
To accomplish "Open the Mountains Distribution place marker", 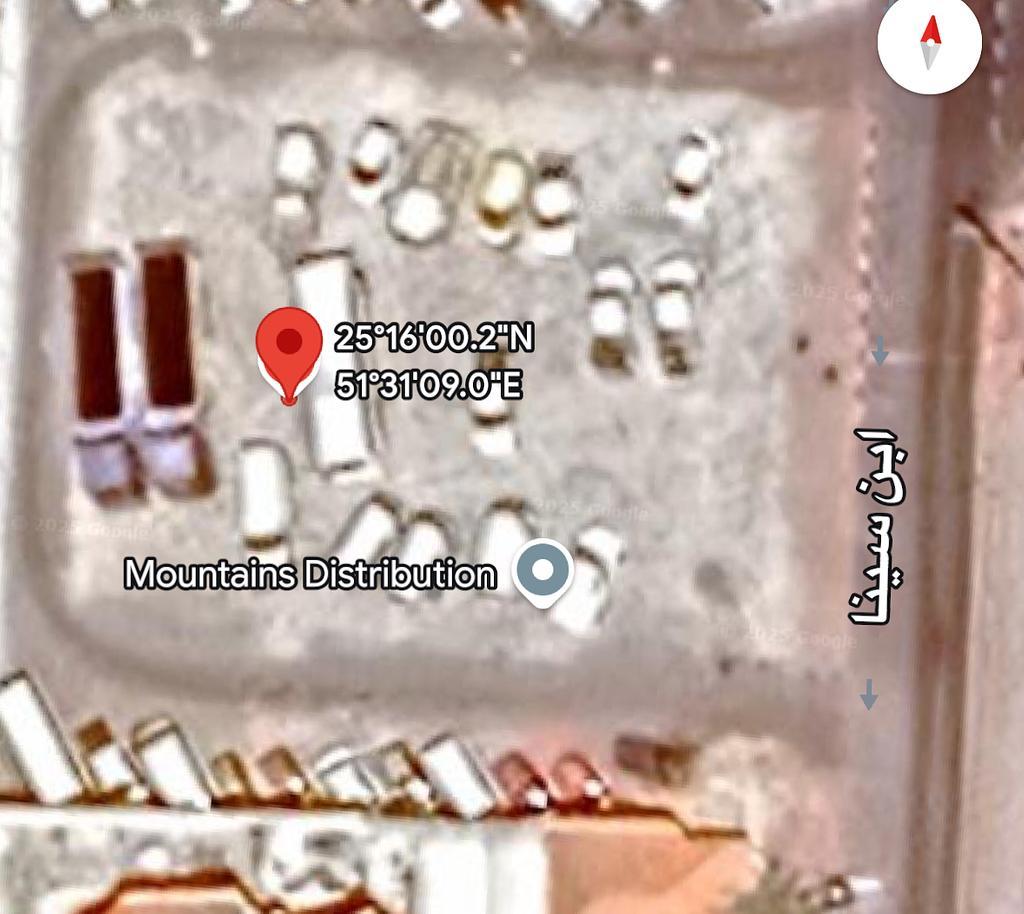I will [543, 572].
